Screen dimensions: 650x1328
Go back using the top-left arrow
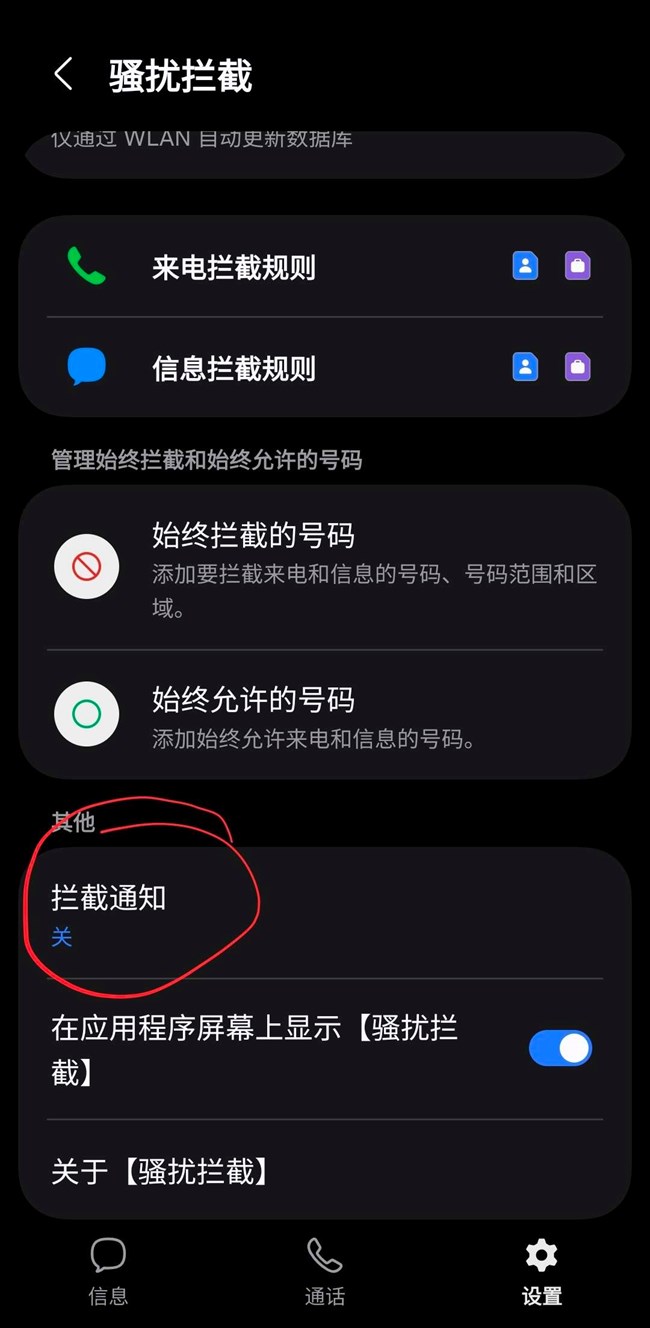click(x=64, y=75)
